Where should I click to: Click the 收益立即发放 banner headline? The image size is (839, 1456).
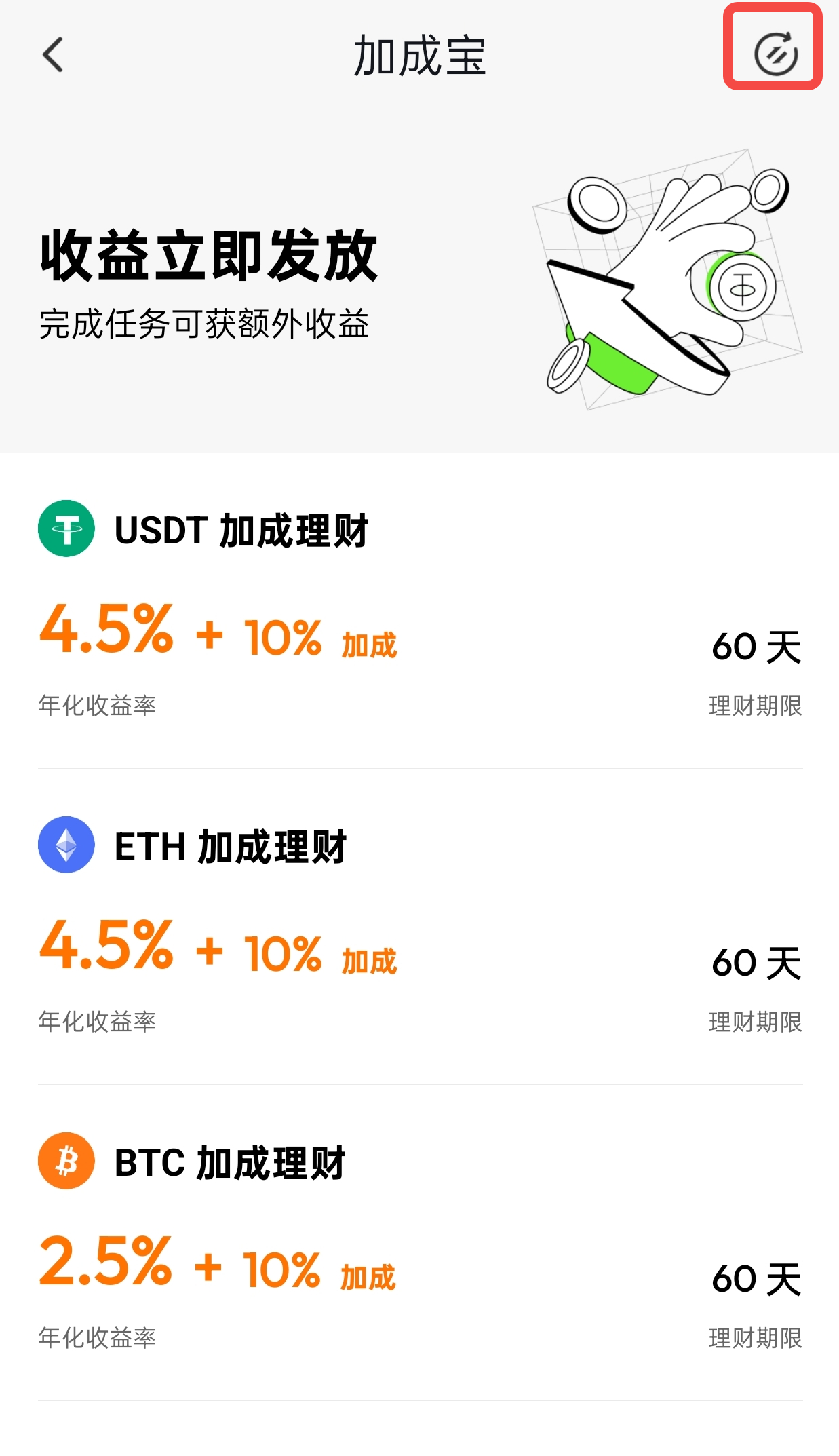[210, 258]
